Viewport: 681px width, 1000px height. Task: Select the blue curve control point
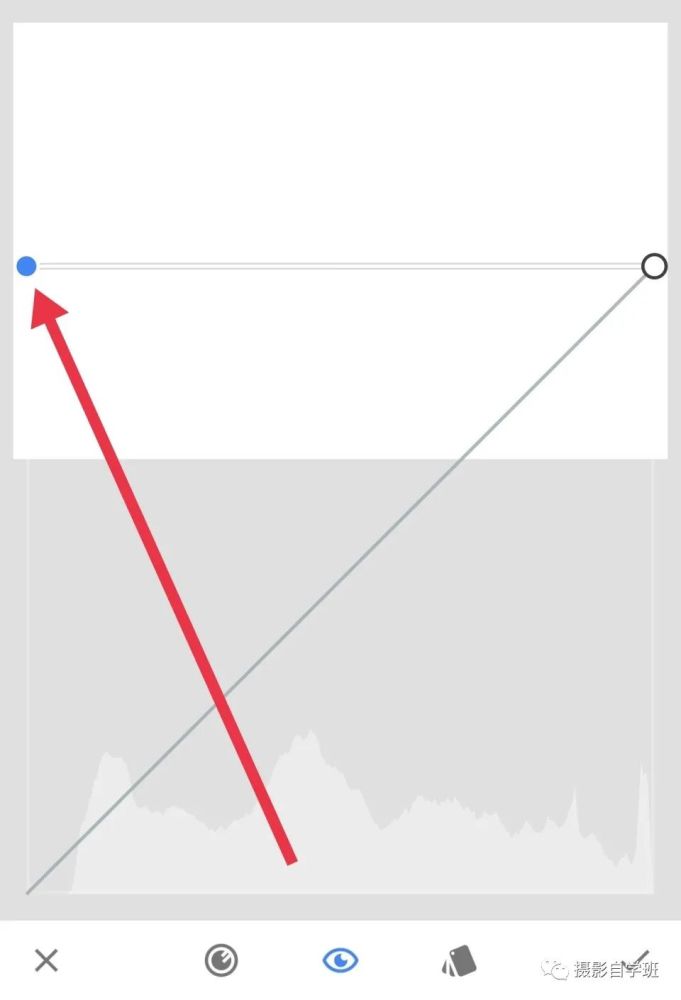pyautogui.click(x=26, y=266)
